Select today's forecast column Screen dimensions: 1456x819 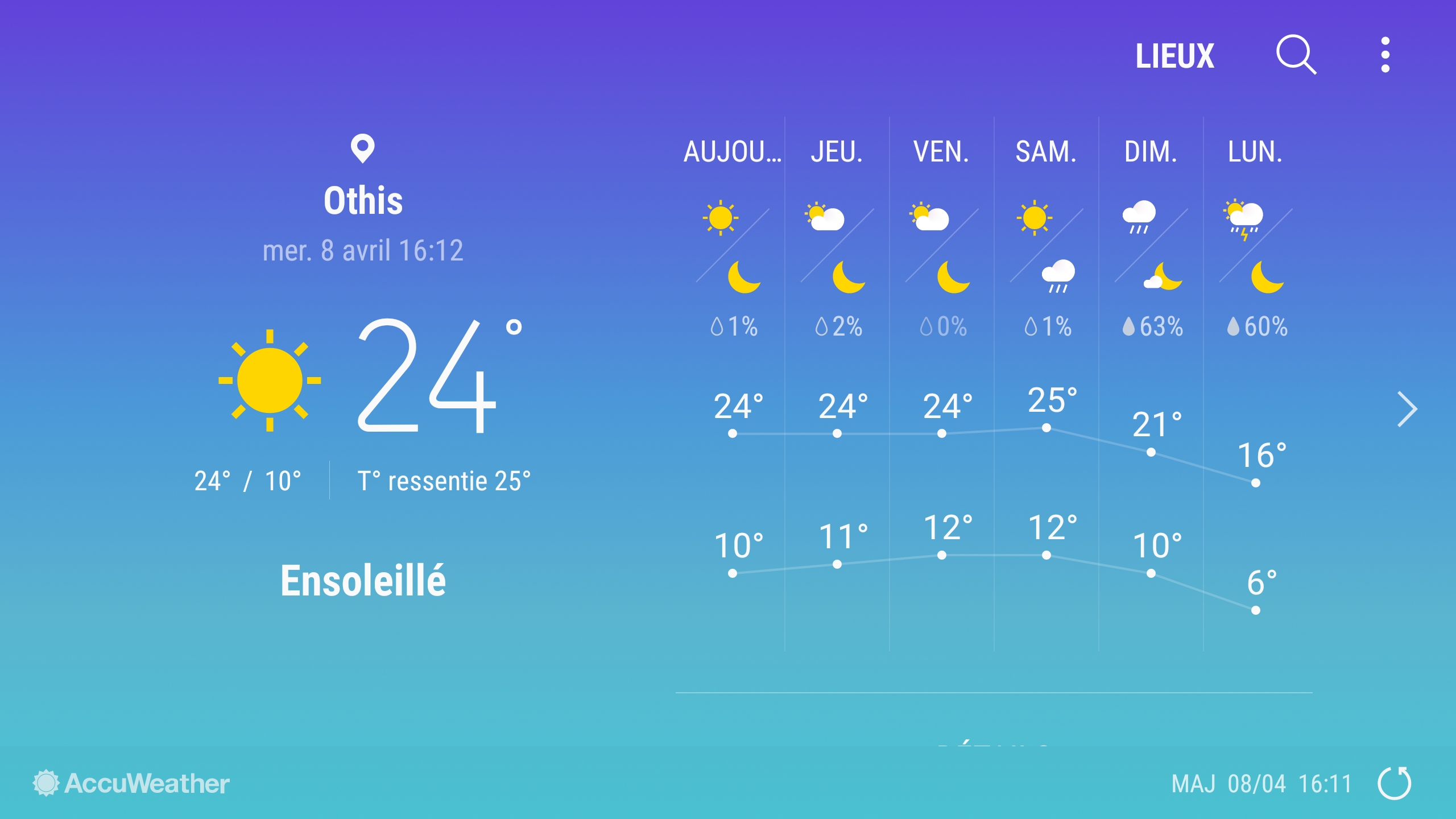click(733, 381)
